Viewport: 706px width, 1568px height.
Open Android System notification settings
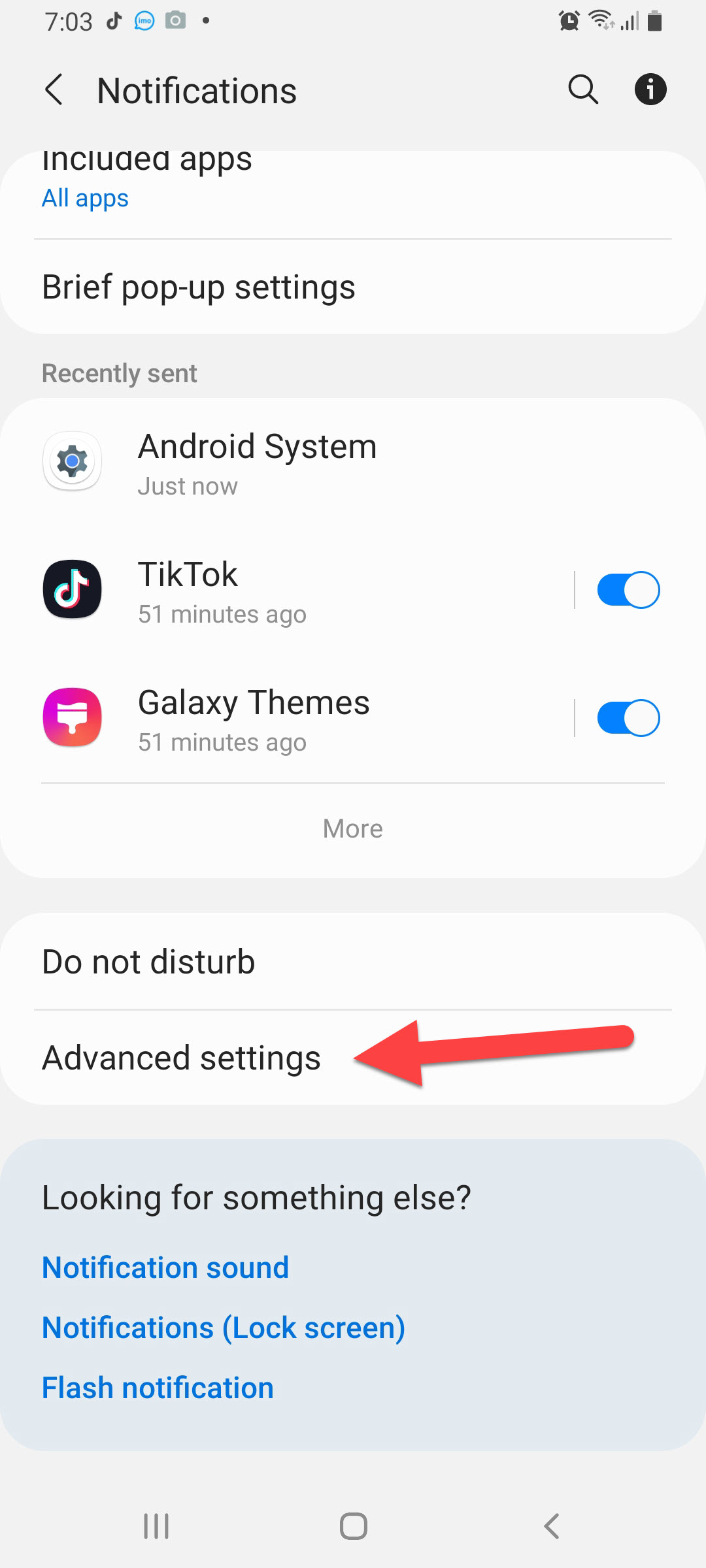[258, 463]
